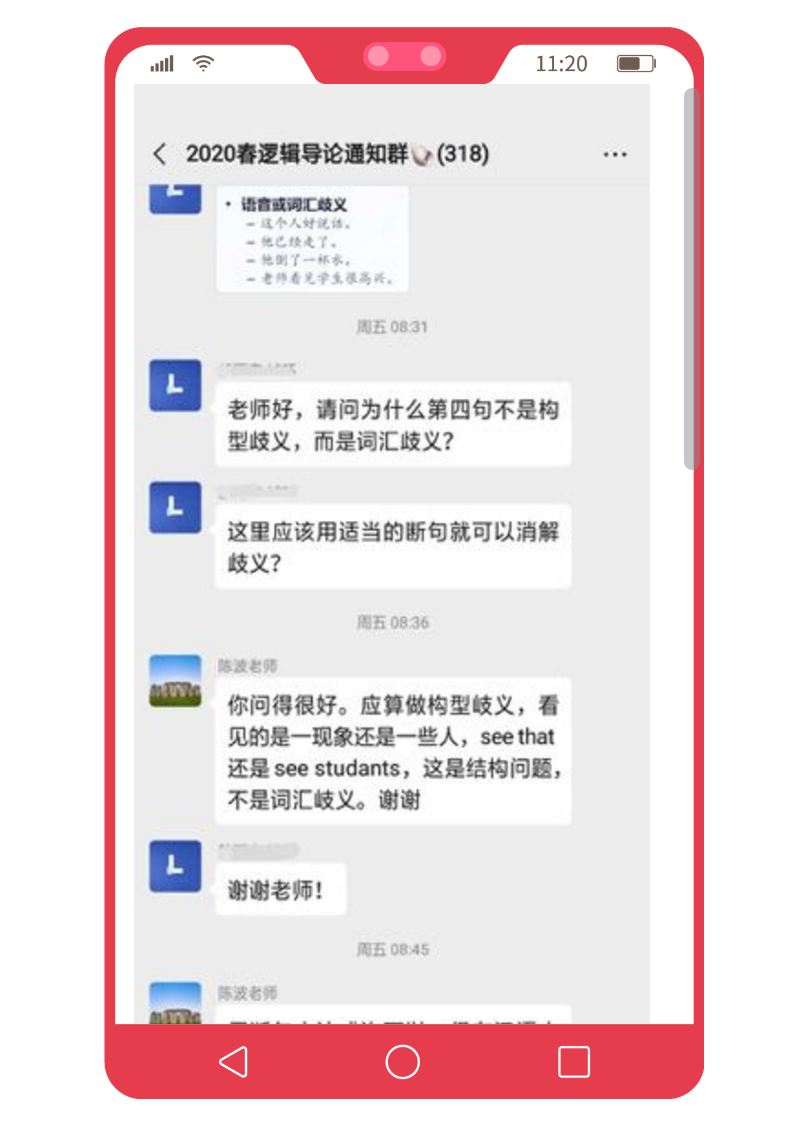
Task: Open recent apps square button
Action: (573, 1061)
